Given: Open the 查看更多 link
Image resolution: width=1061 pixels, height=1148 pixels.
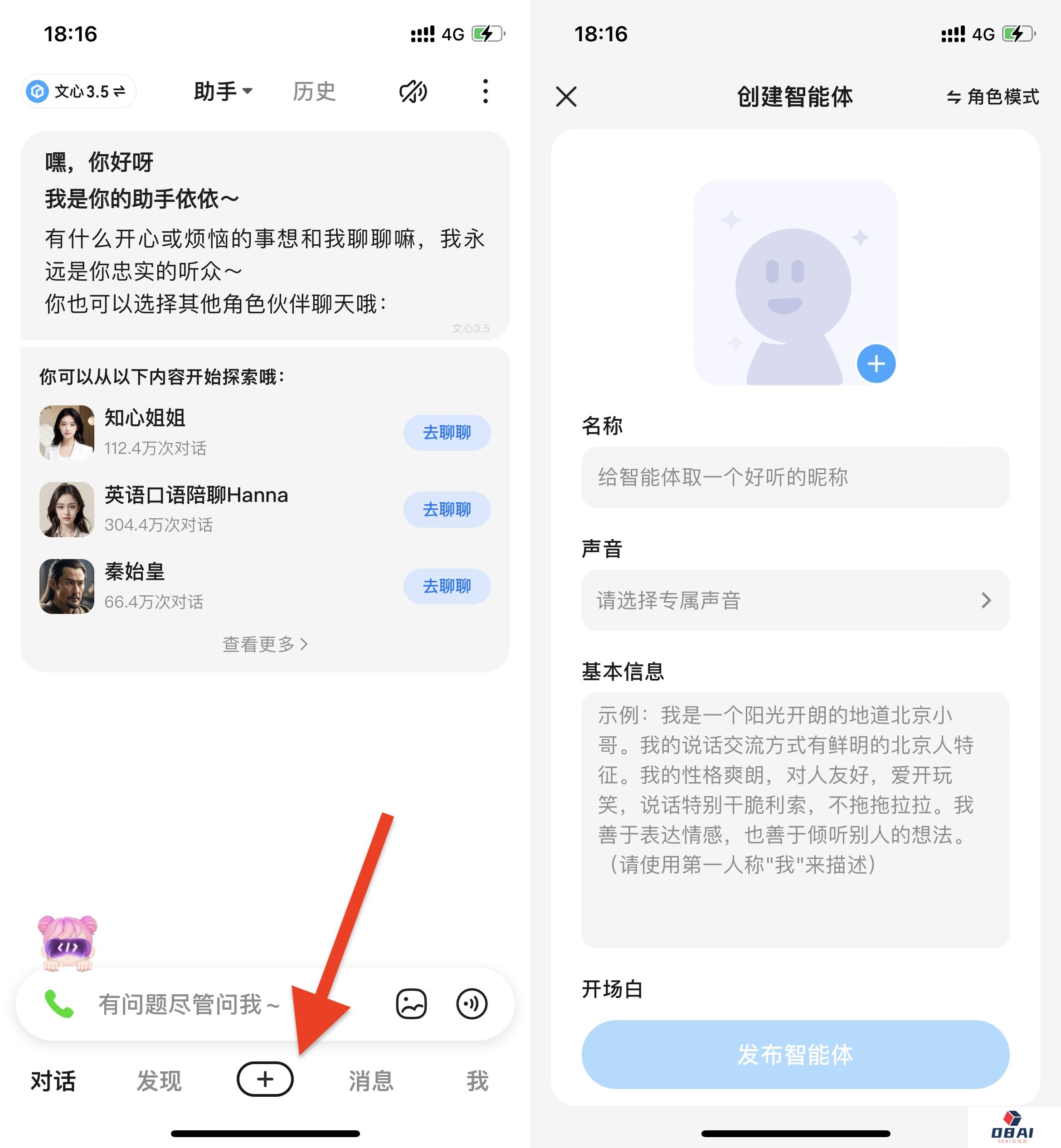Looking at the screenshot, I should point(265,644).
